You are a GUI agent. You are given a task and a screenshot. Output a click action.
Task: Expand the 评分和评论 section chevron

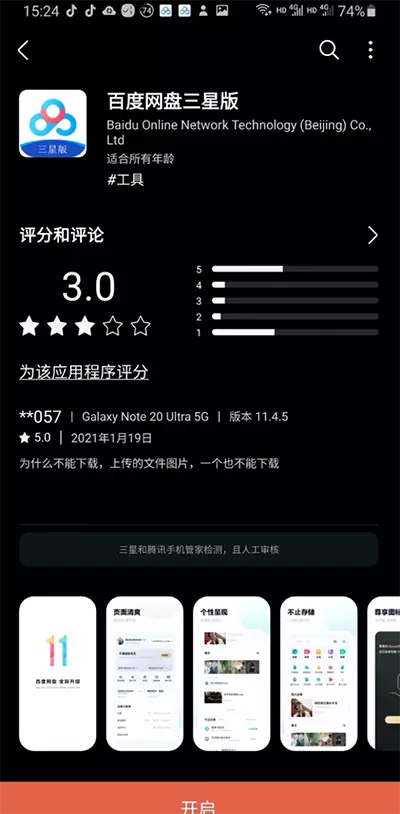click(373, 235)
